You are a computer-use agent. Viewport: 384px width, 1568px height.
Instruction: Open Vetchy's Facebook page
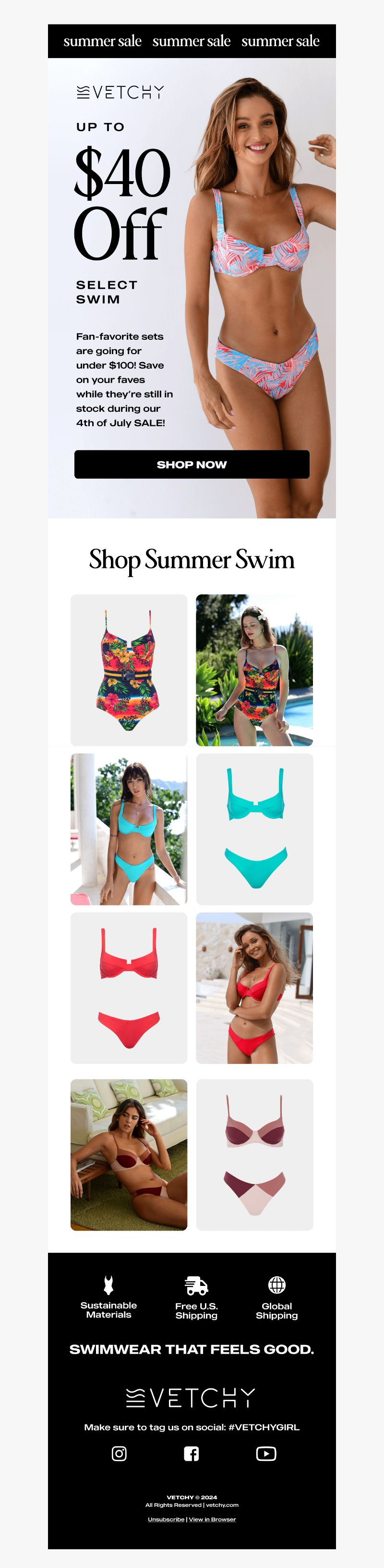(192, 1454)
